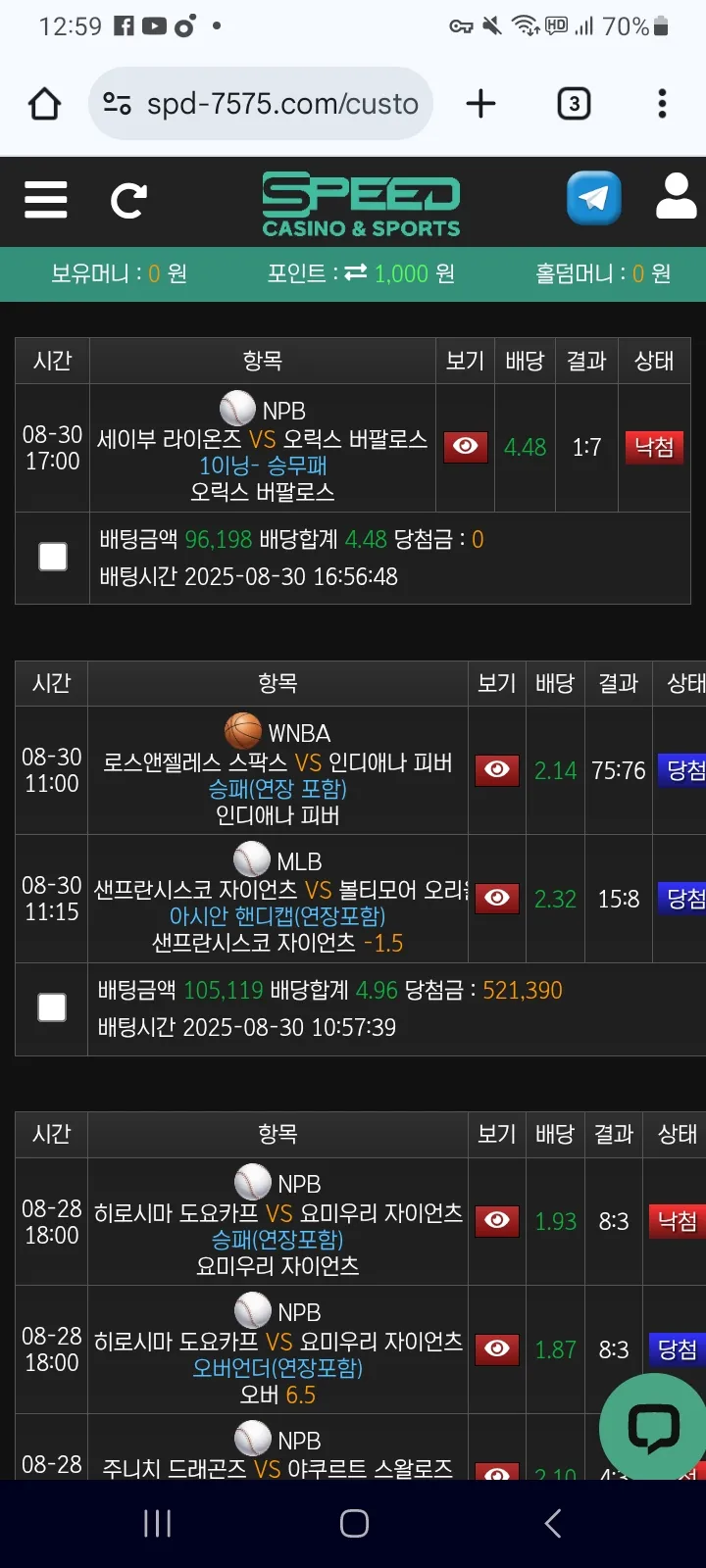
Task: Open the Telegram contact icon
Action: pos(593,199)
